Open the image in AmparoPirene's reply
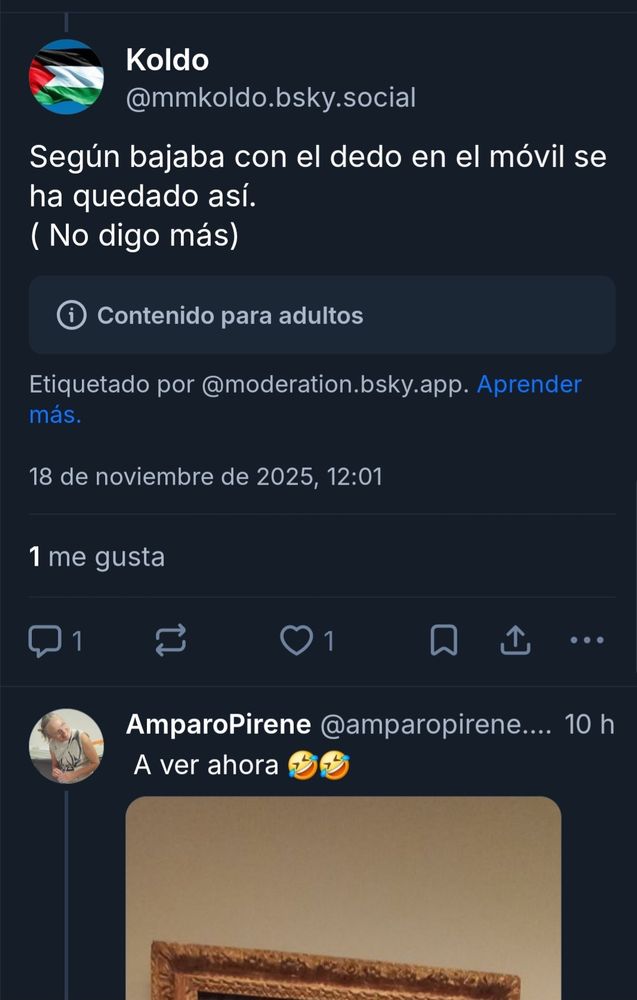This screenshot has height=1000, width=637. point(343,898)
